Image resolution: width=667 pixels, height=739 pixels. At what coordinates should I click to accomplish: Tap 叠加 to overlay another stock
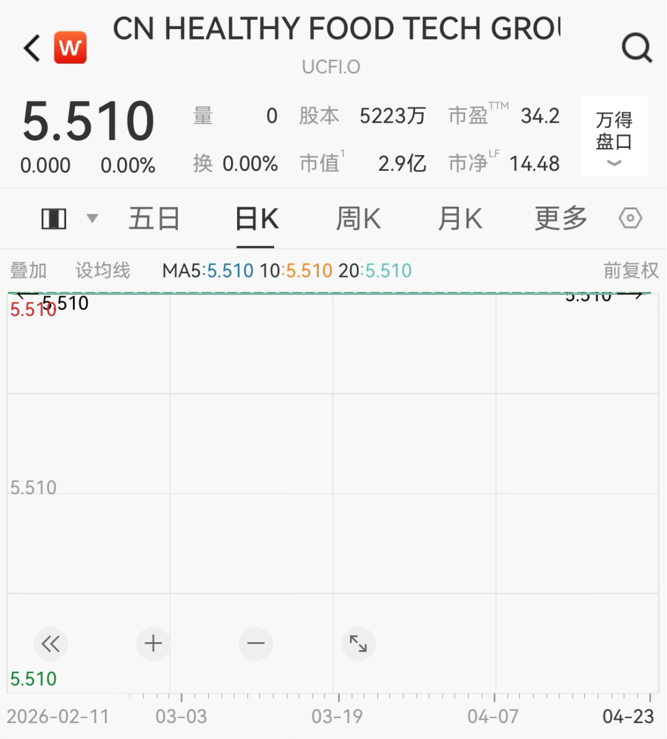tap(28, 270)
